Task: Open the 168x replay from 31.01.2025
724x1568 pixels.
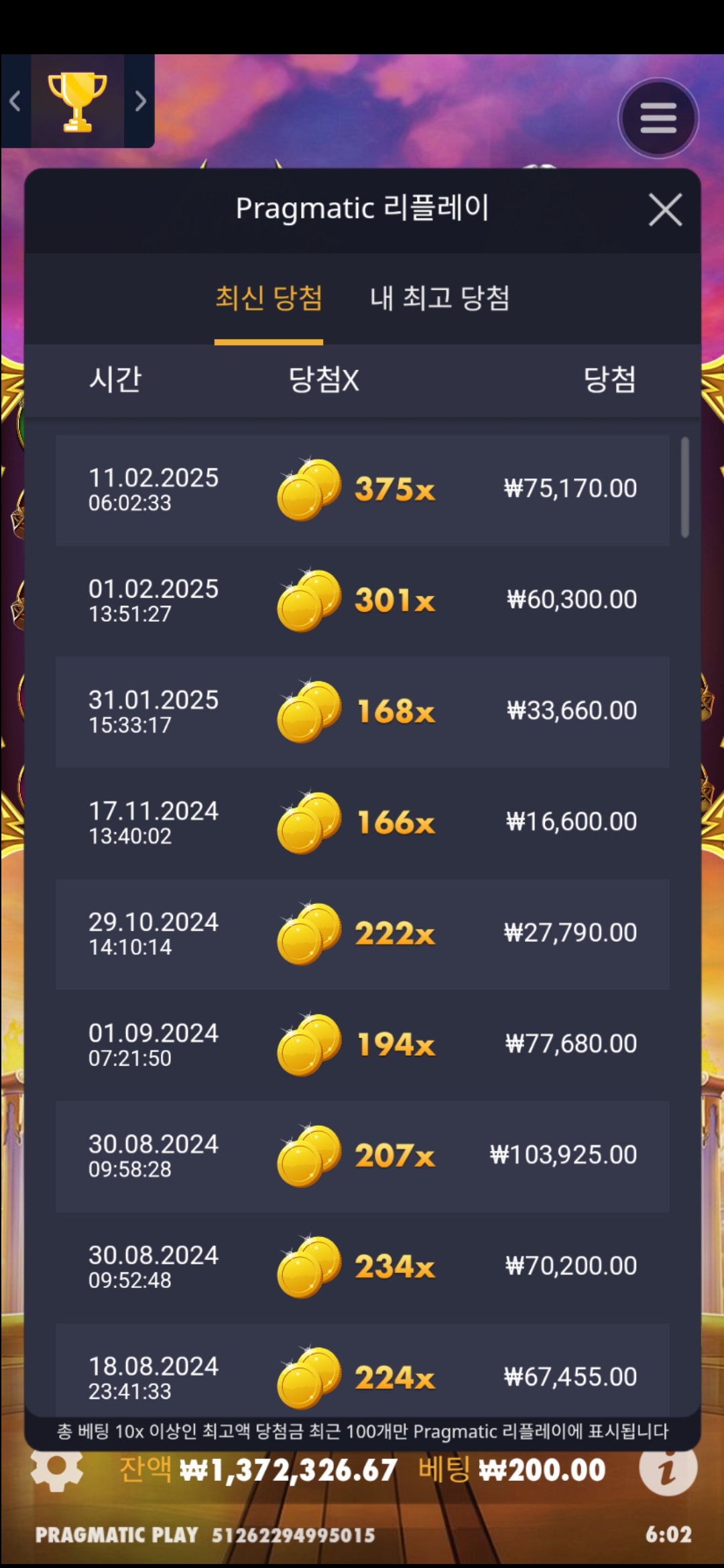Action: tap(362, 712)
